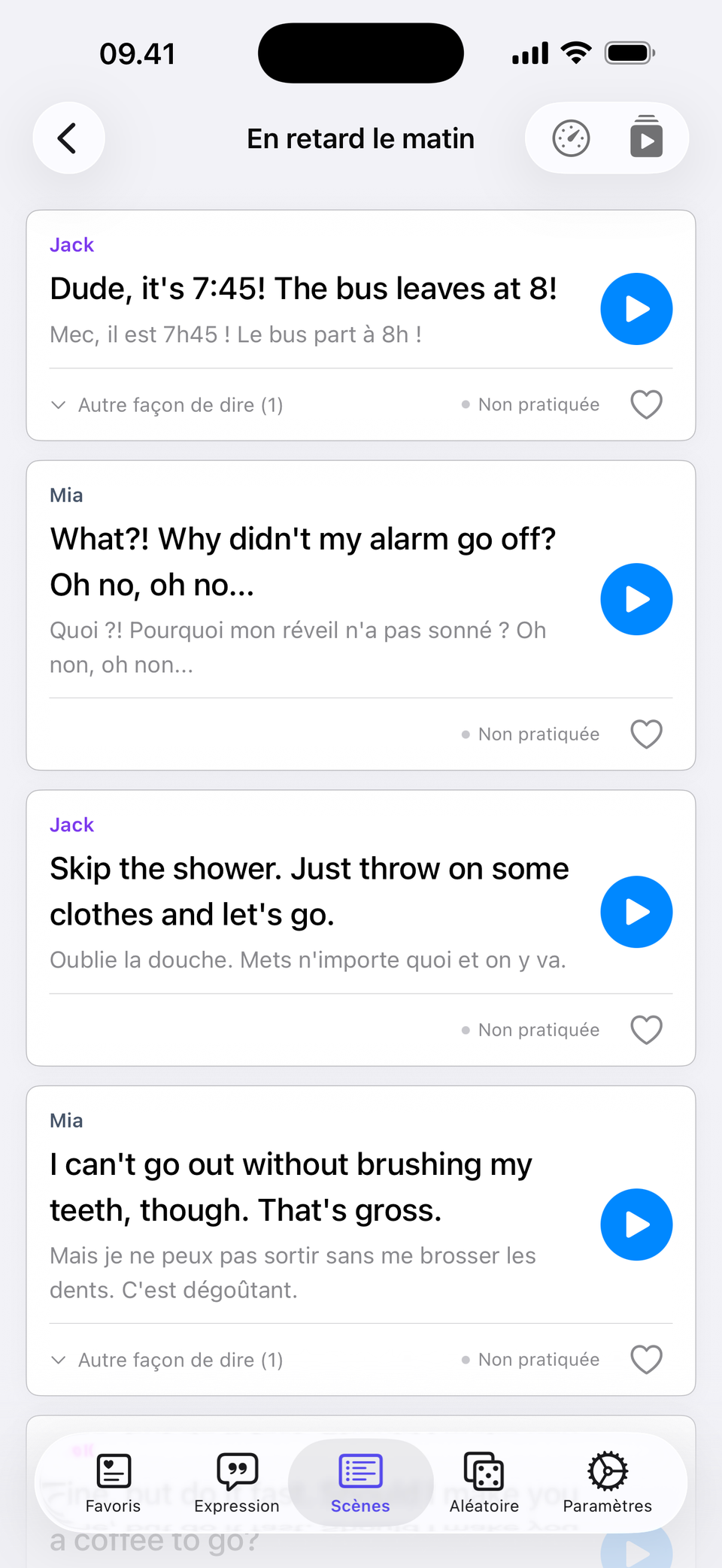Screen dimensions: 722x1568
Task: Favorite the "Dude, it's 7:45!" phrase
Action: pos(646,404)
